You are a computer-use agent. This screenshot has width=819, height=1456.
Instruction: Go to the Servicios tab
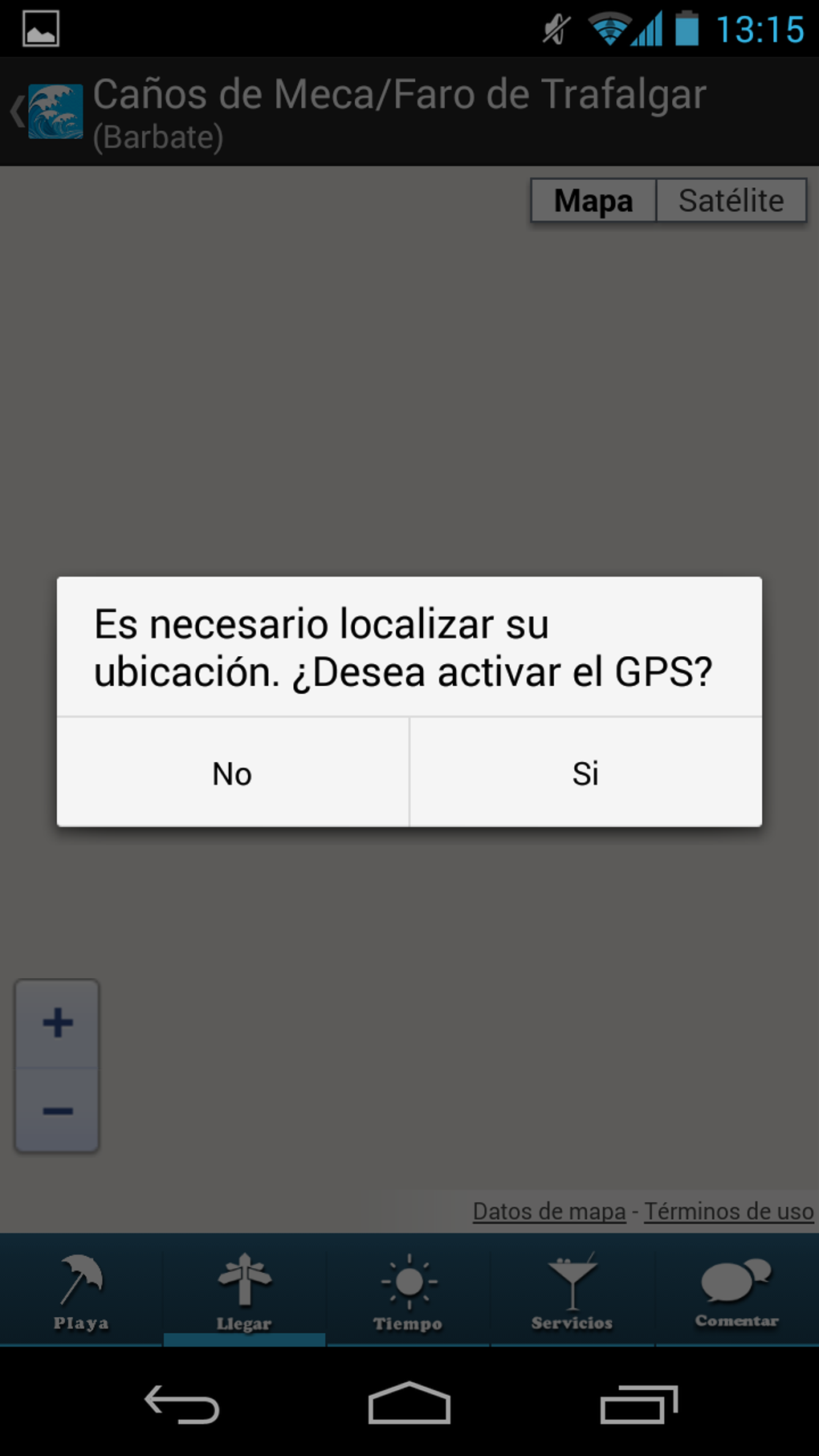point(572,1291)
